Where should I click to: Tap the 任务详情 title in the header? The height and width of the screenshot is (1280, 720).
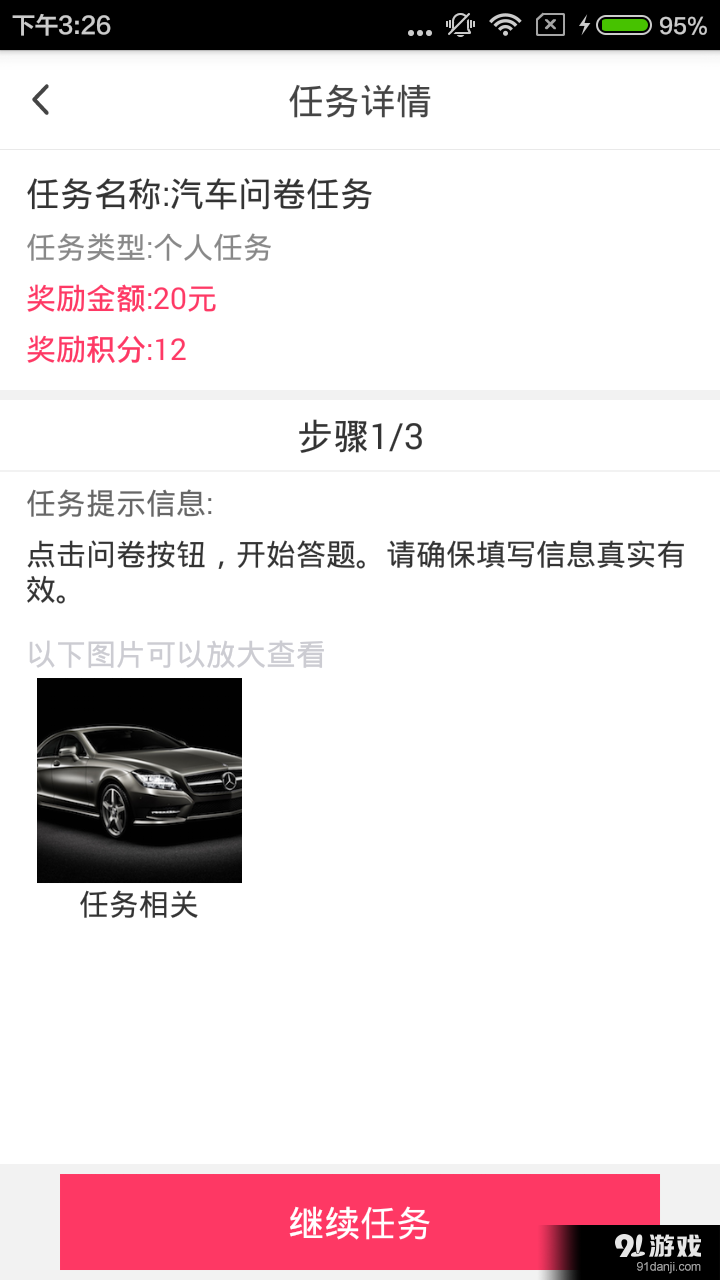(360, 100)
